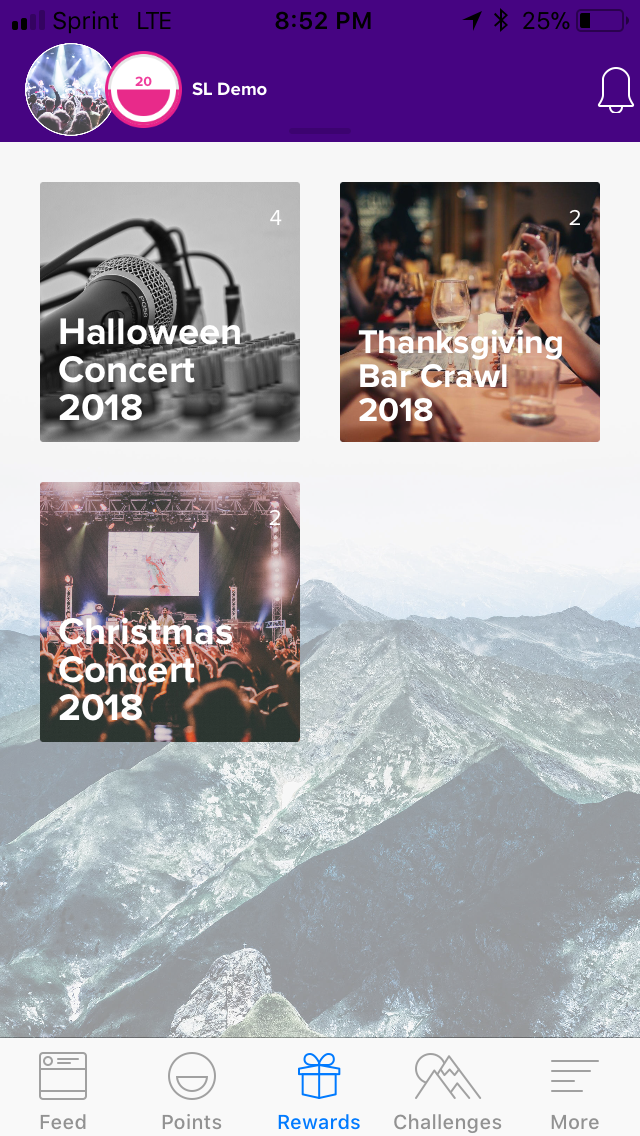The height and width of the screenshot is (1136, 640).
Task: Open the More menu tab
Action: click(575, 1090)
